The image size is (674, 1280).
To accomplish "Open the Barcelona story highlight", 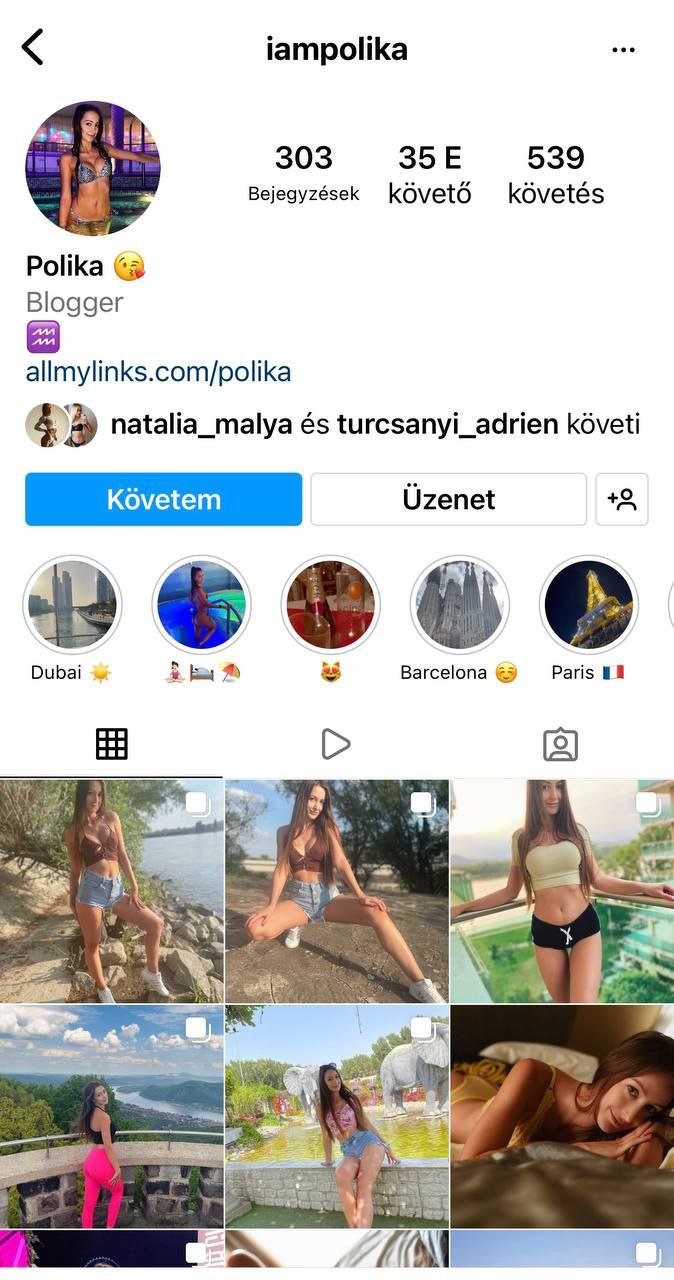I will [x=459, y=605].
